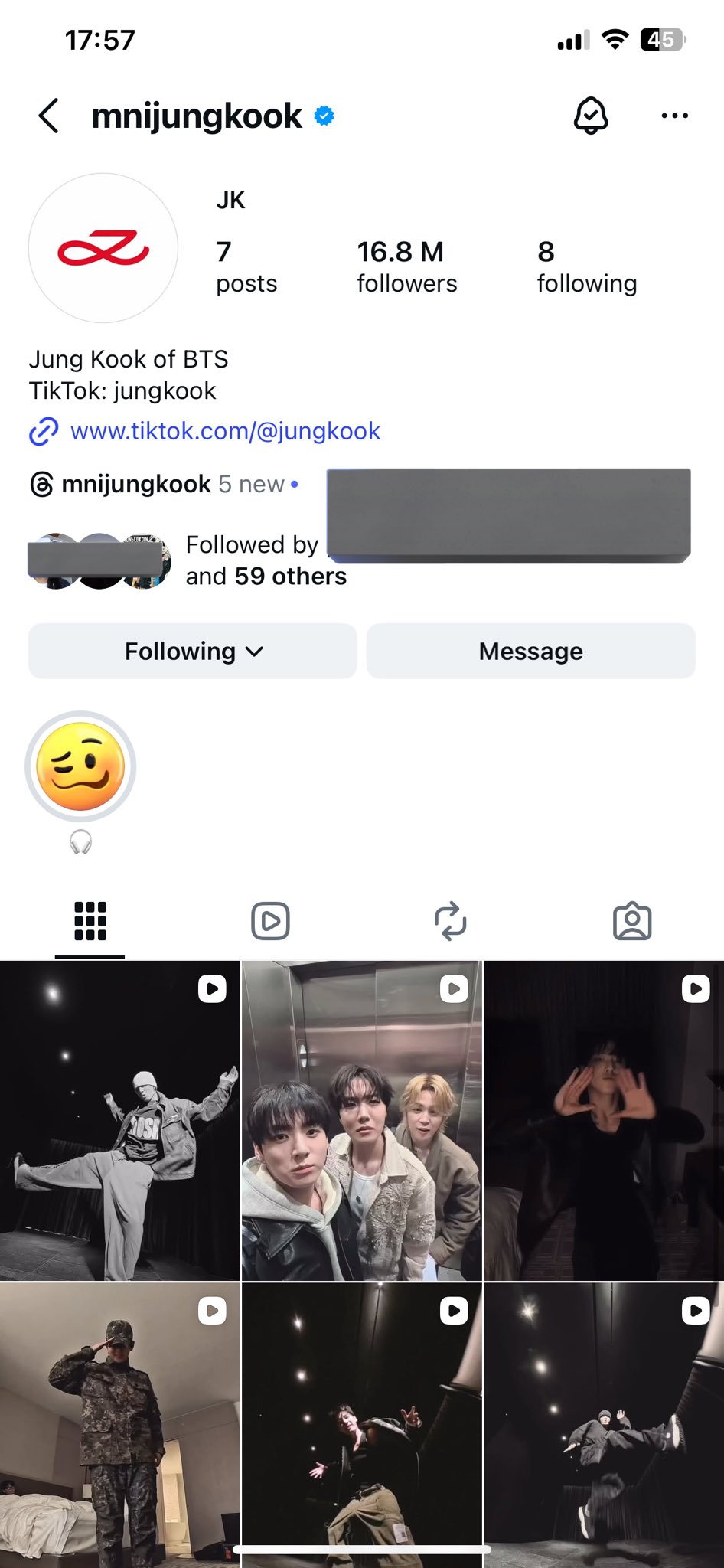This screenshot has height=1568, width=724.
Task: Open the mnijungkook Threads profile
Action: tap(135, 484)
